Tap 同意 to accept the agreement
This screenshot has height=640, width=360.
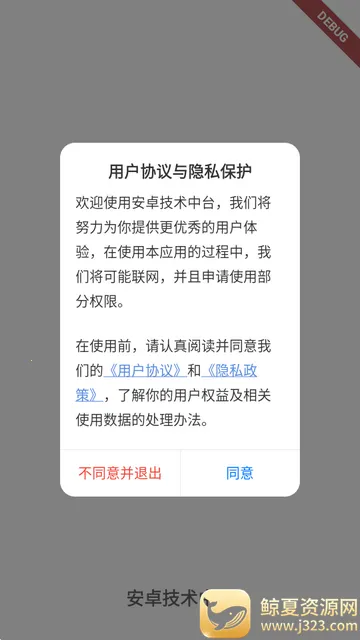click(x=240, y=473)
